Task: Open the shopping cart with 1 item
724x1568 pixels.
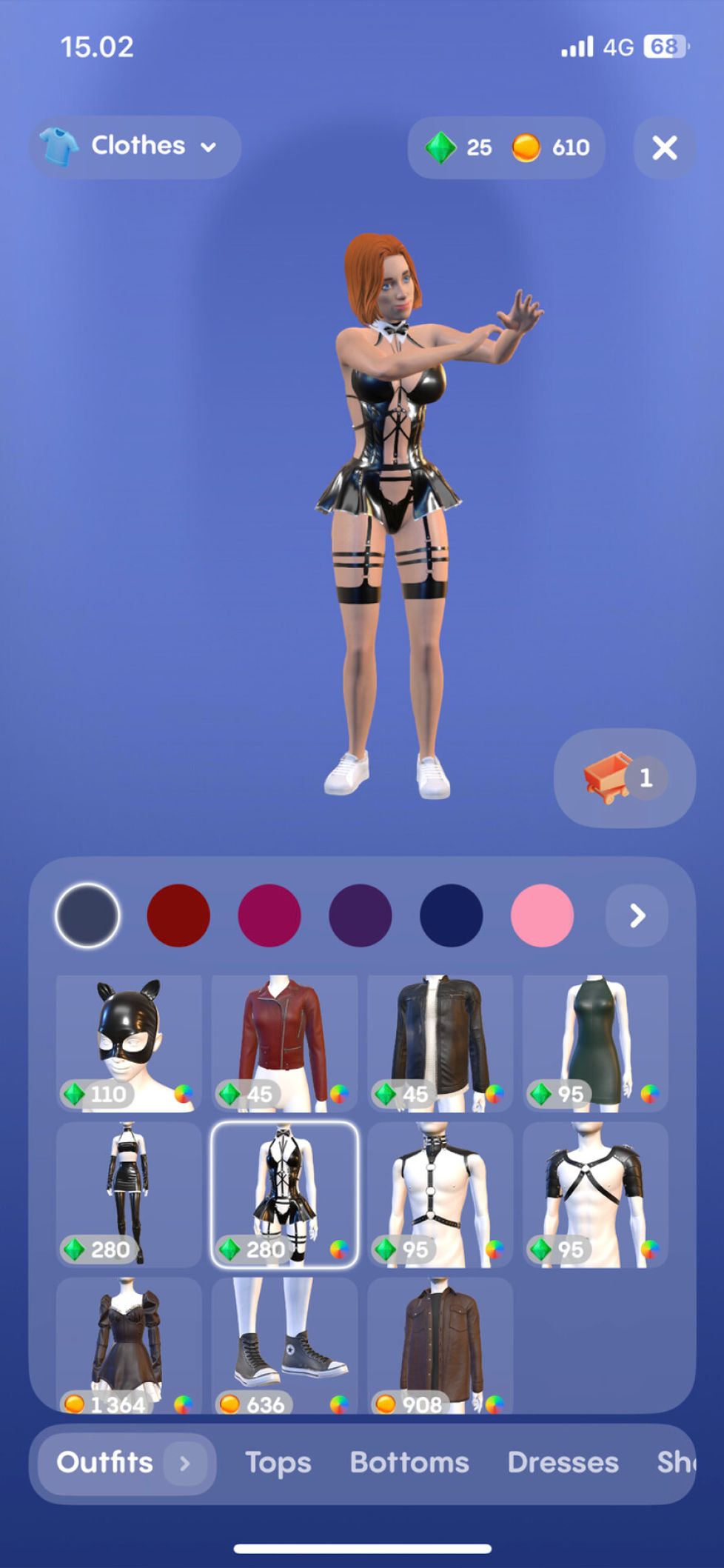Action: click(x=624, y=778)
